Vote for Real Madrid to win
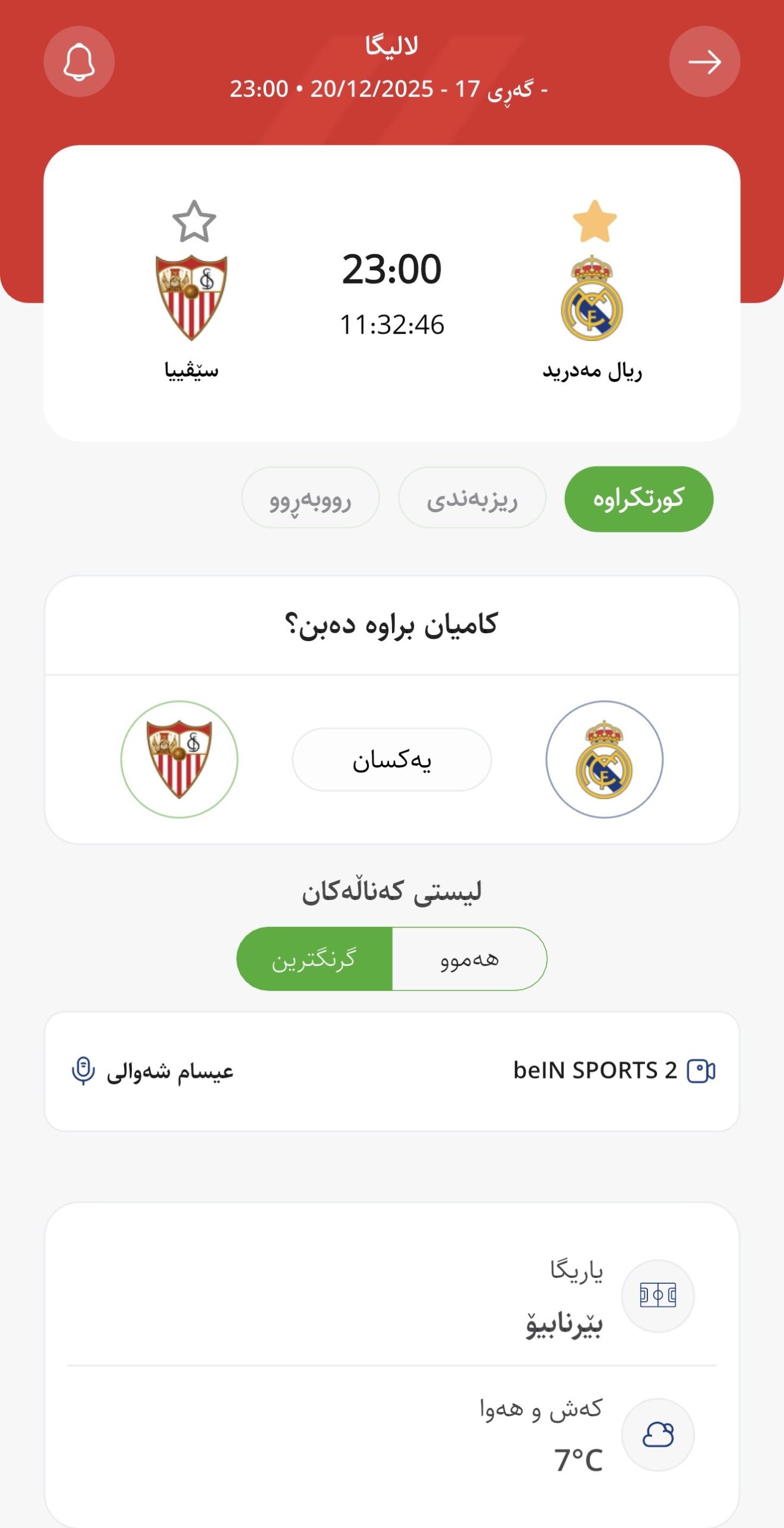Image resolution: width=784 pixels, height=1528 pixels. click(604, 759)
